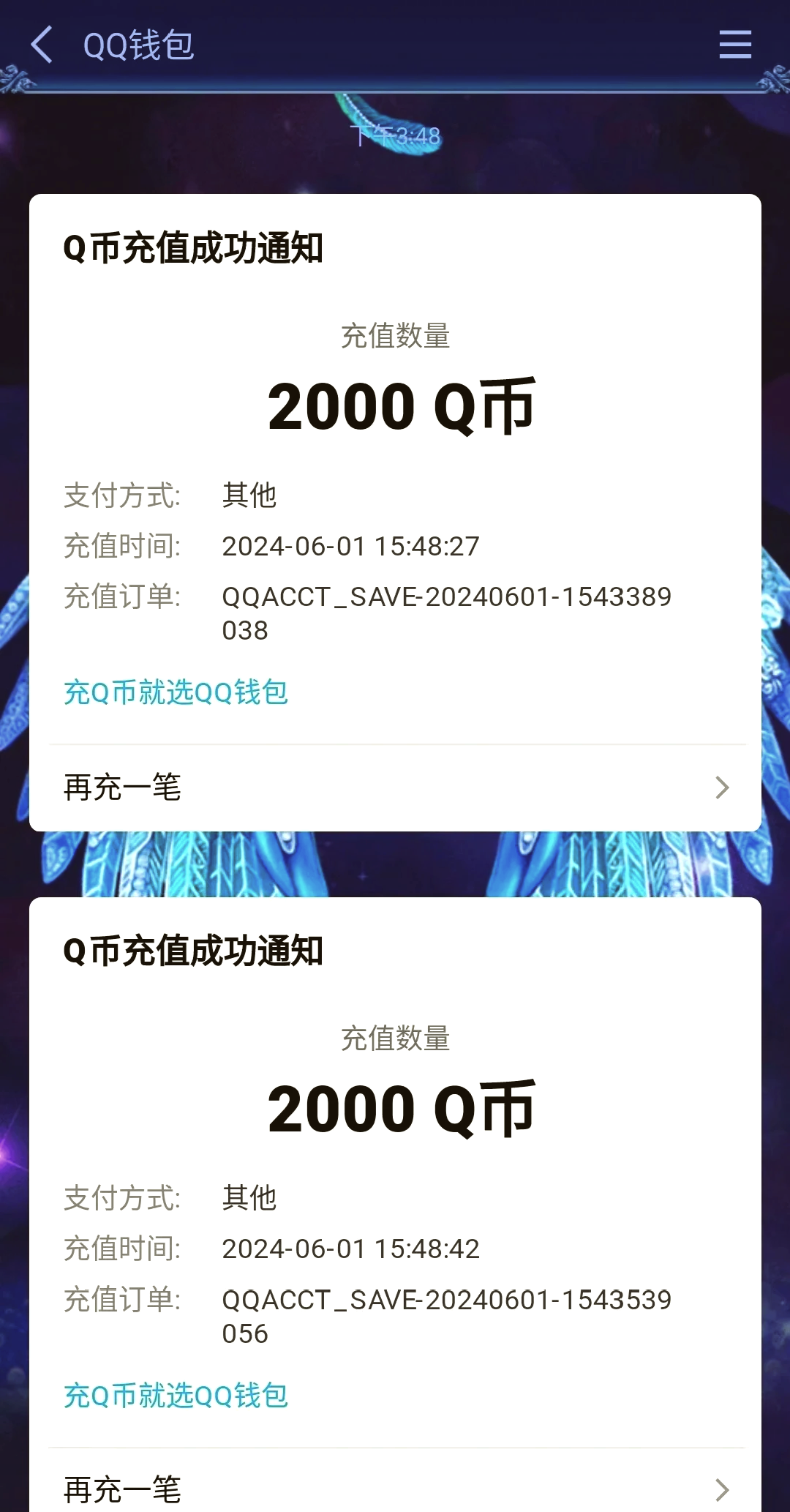Tap the timestamp 下午3:48 above first card
790x1512 pixels.
click(x=395, y=135)
